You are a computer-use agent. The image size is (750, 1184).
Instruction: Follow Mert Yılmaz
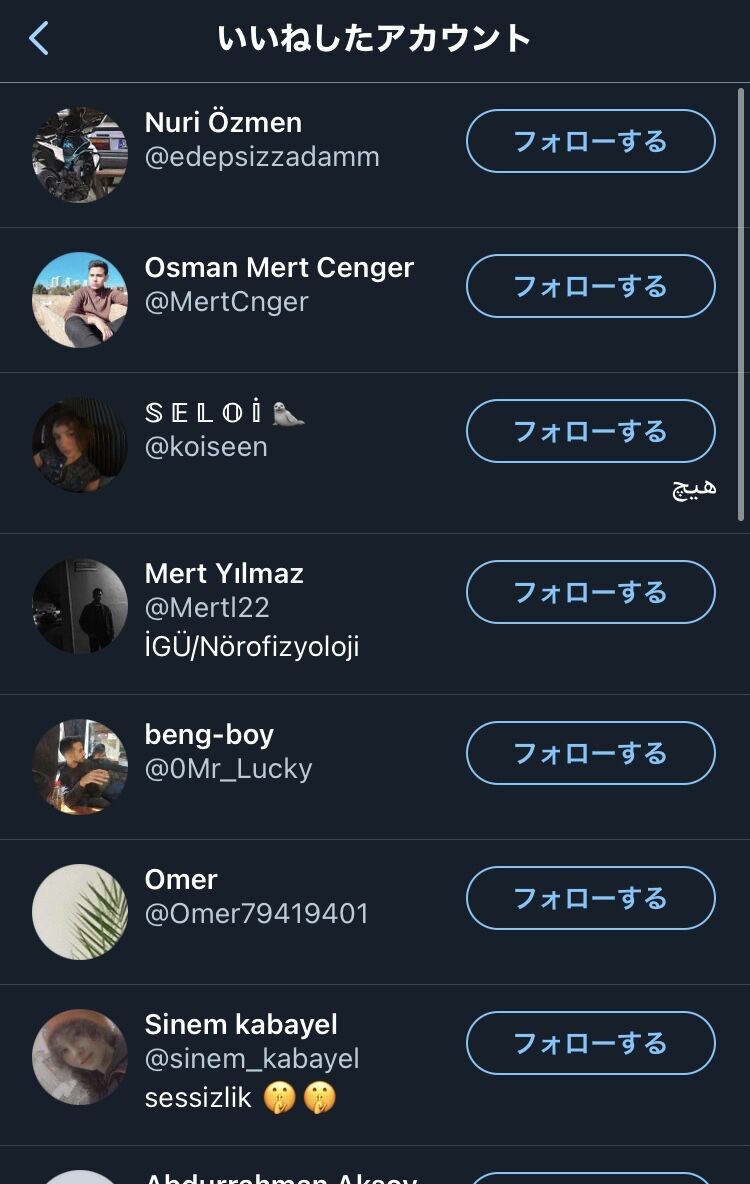[x=590, y=592]
